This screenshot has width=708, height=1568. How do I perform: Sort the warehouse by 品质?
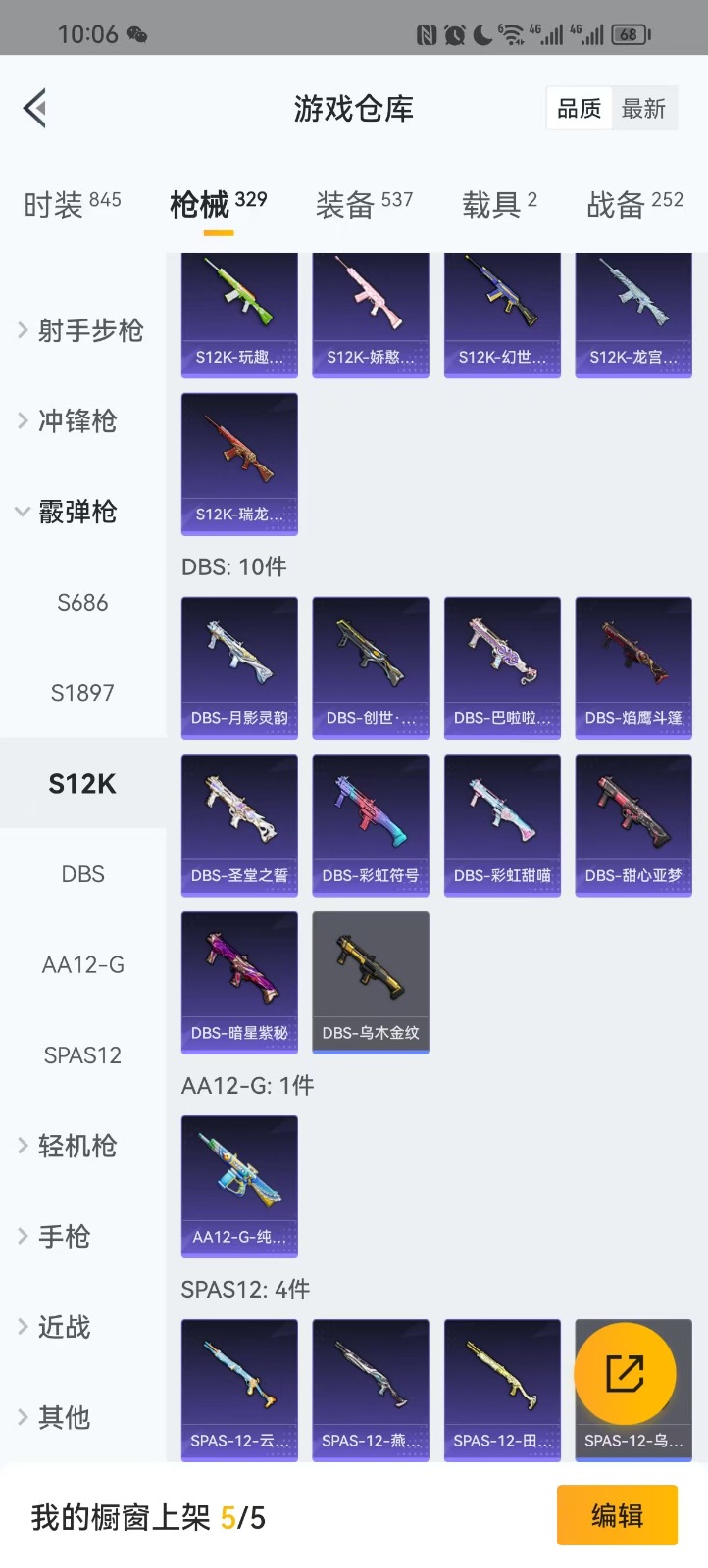click(579, 109)
